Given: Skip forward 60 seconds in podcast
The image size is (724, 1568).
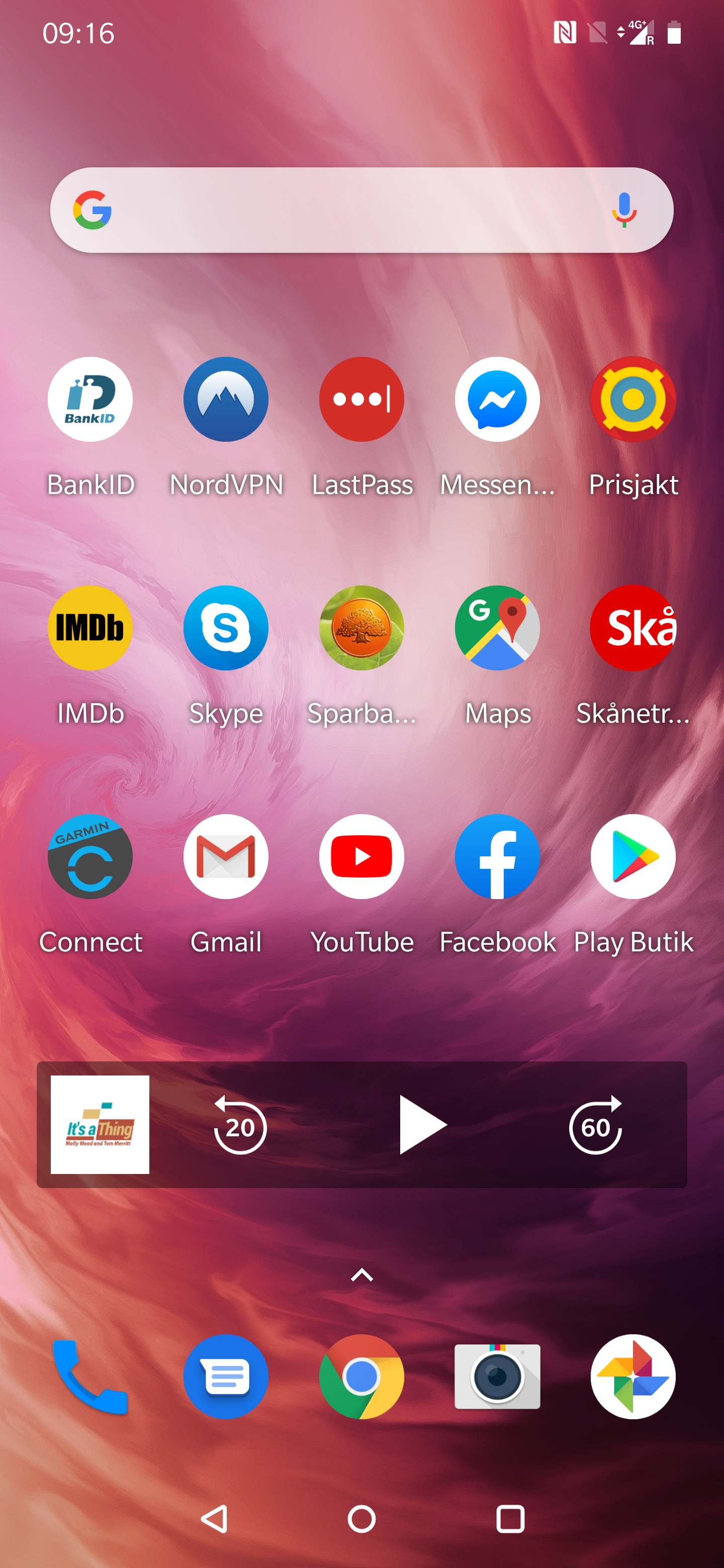Looking at the screenshot, I should pos(595,1125).
